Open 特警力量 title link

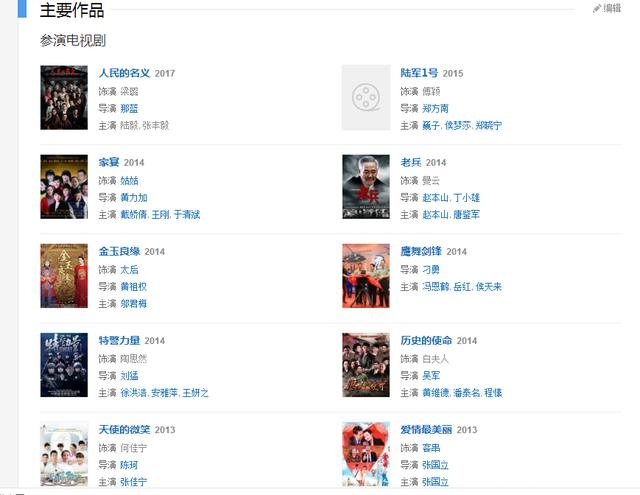click(x=119, y=340)
